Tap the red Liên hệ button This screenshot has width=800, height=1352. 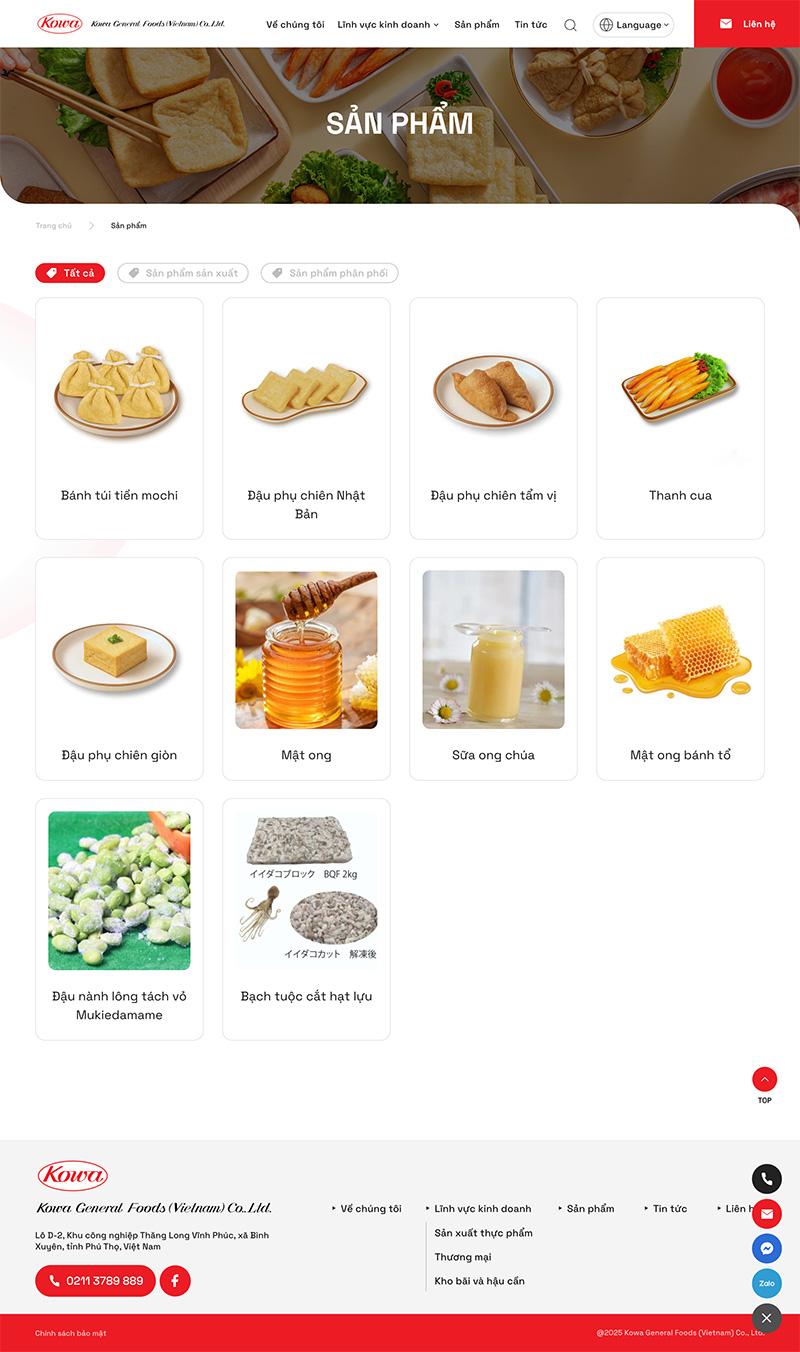coord(747,24)
